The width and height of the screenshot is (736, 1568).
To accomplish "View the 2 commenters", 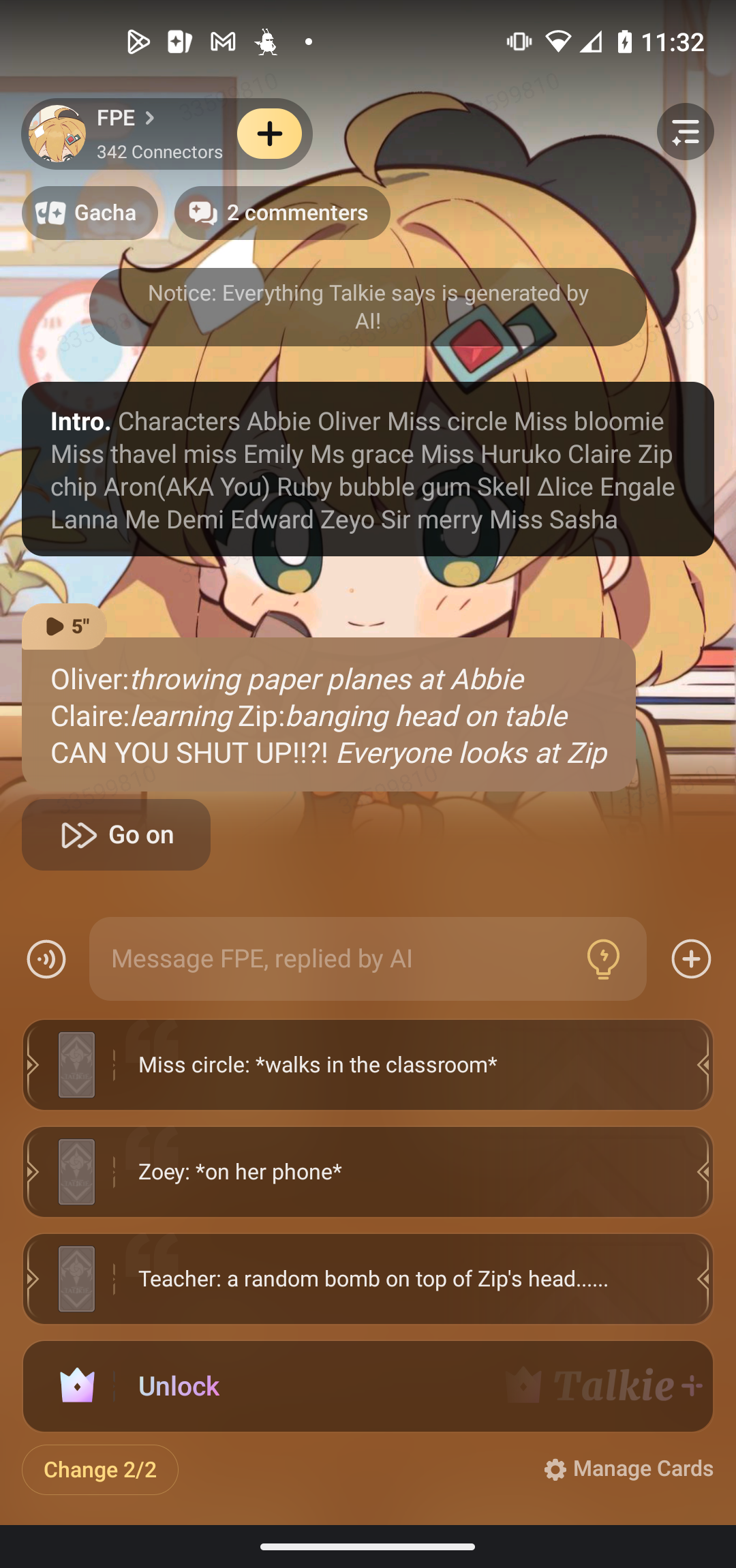I will click(x=282, y=213).
